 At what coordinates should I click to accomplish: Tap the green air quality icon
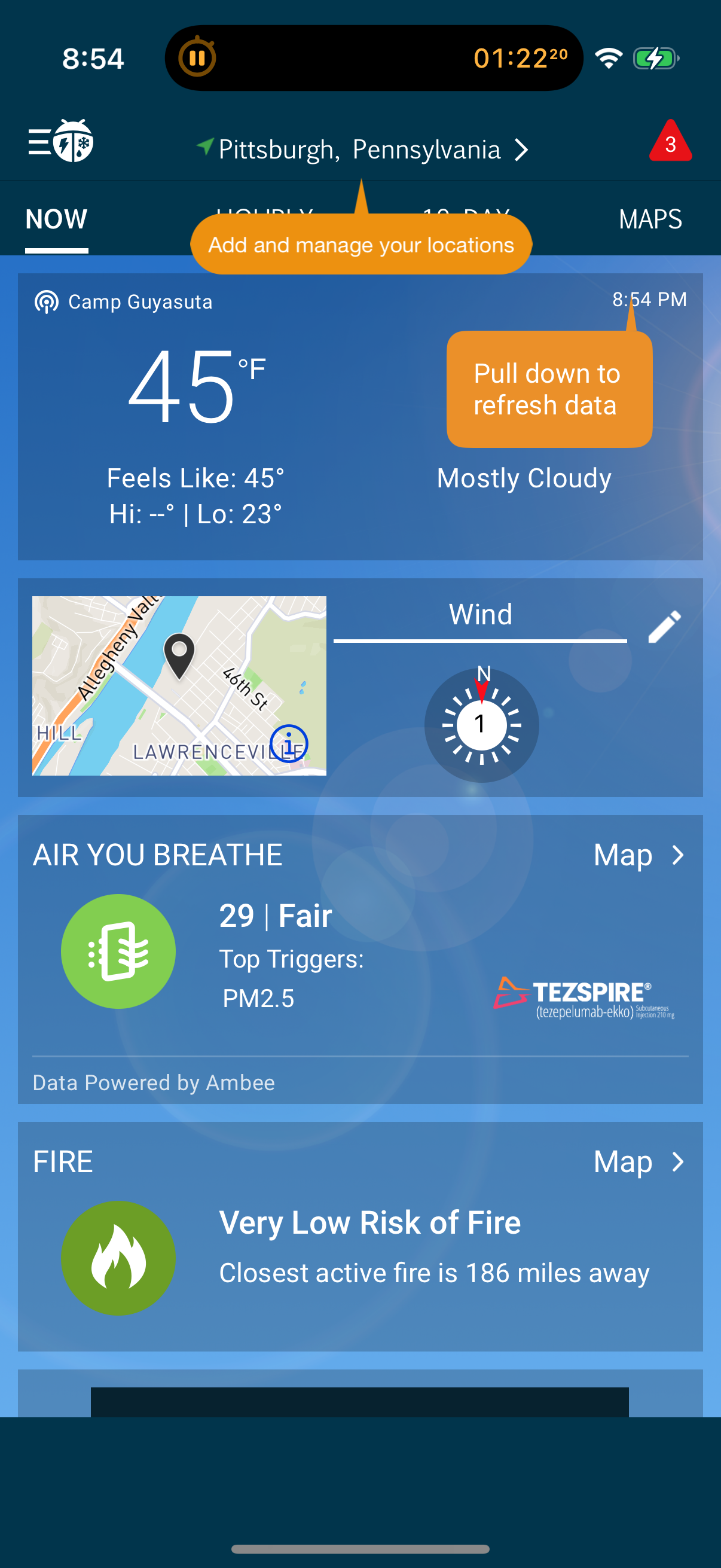pyautogui.click(x=118, y=952)
